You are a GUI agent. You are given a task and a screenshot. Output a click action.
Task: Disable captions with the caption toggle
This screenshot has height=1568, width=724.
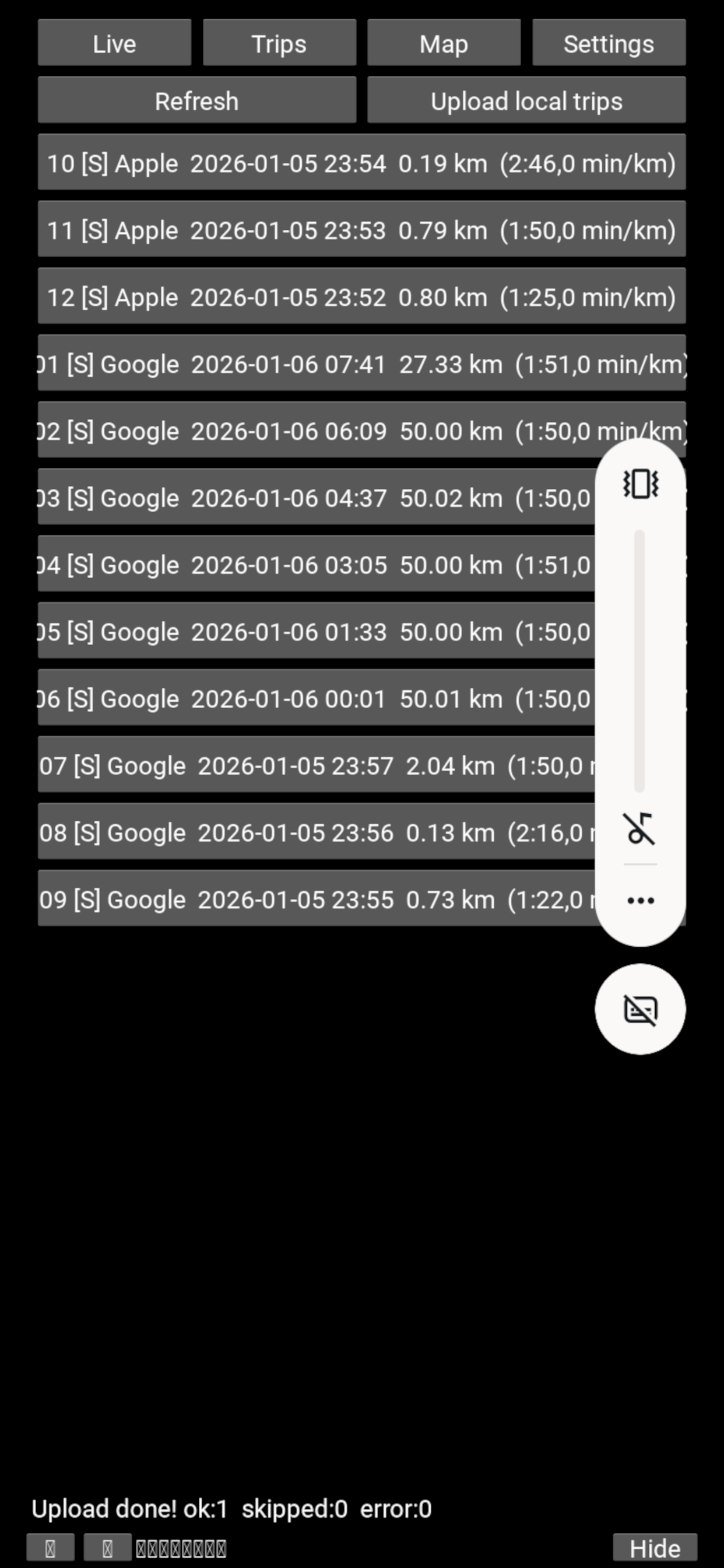pyautogui.click(x=640, y=1008)
